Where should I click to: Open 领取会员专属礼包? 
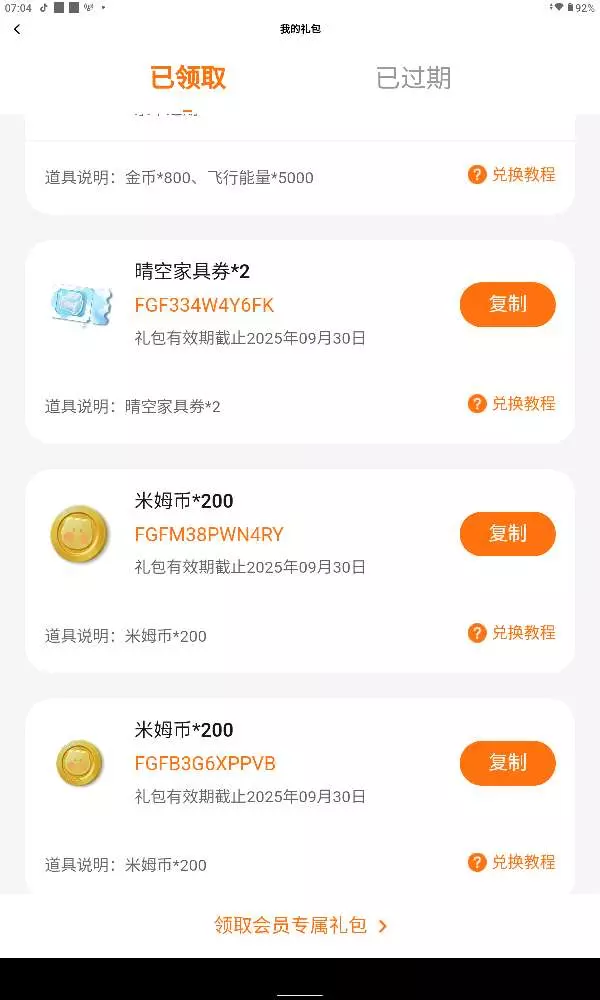coord(300,926)
